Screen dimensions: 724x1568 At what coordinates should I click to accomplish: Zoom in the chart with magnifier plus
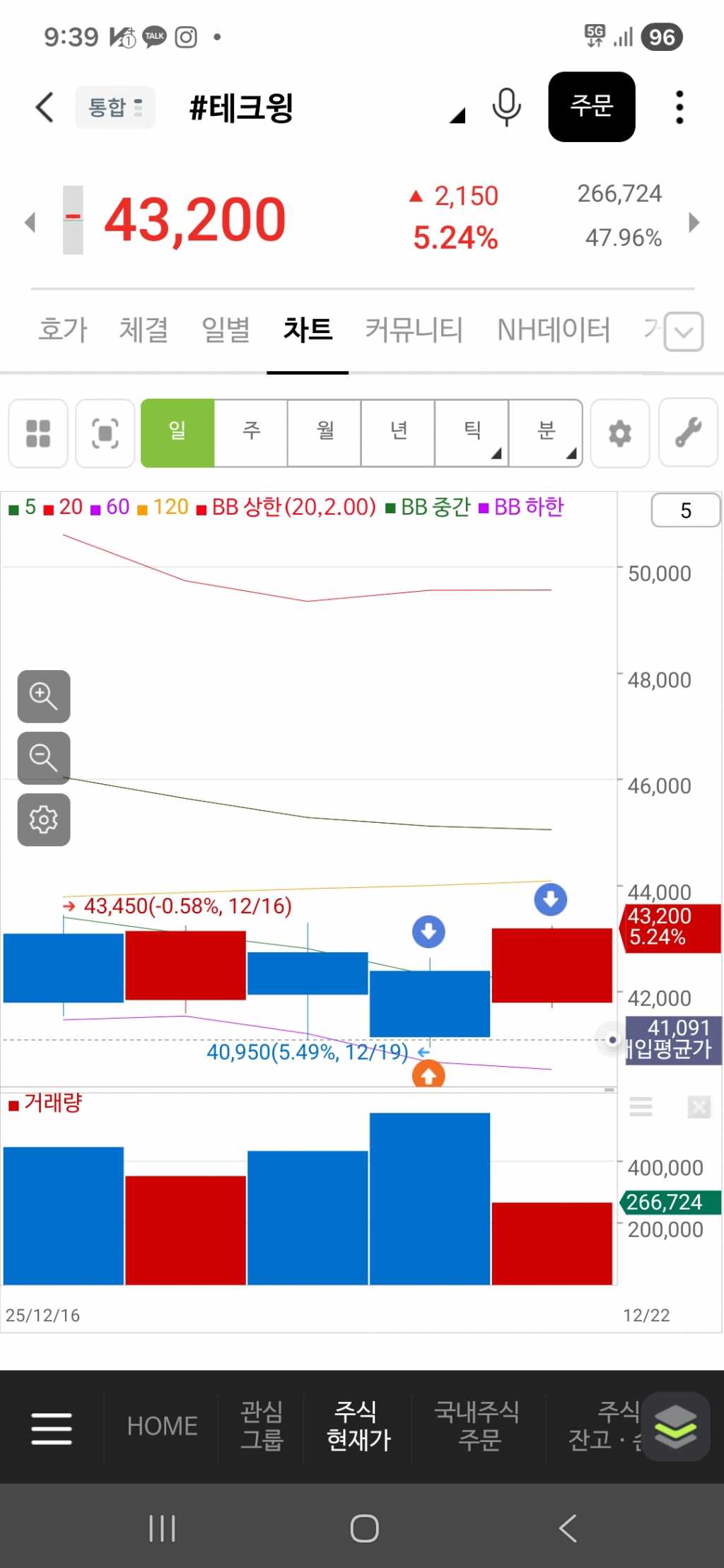click(x=44, y=696)
